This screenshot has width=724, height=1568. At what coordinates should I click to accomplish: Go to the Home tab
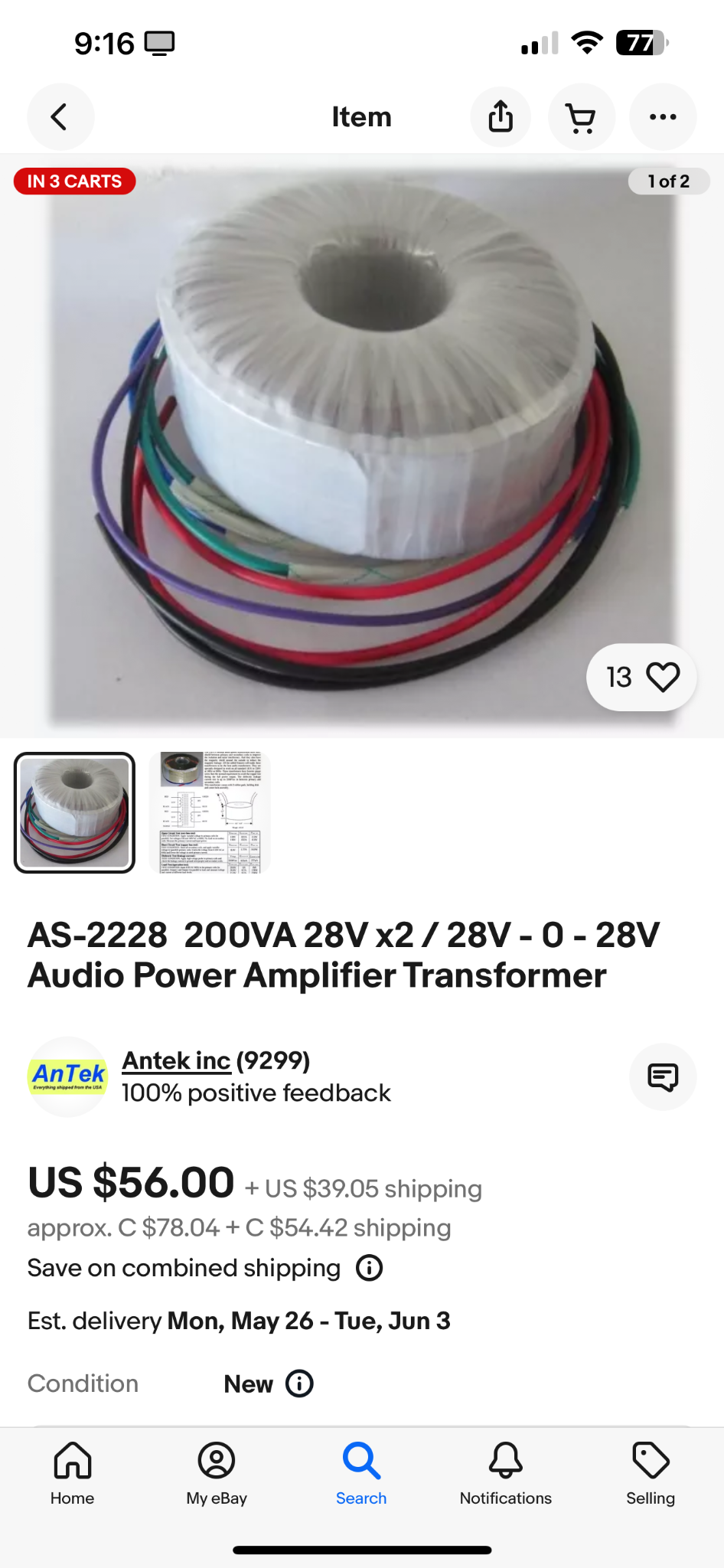pos(73,1473)
